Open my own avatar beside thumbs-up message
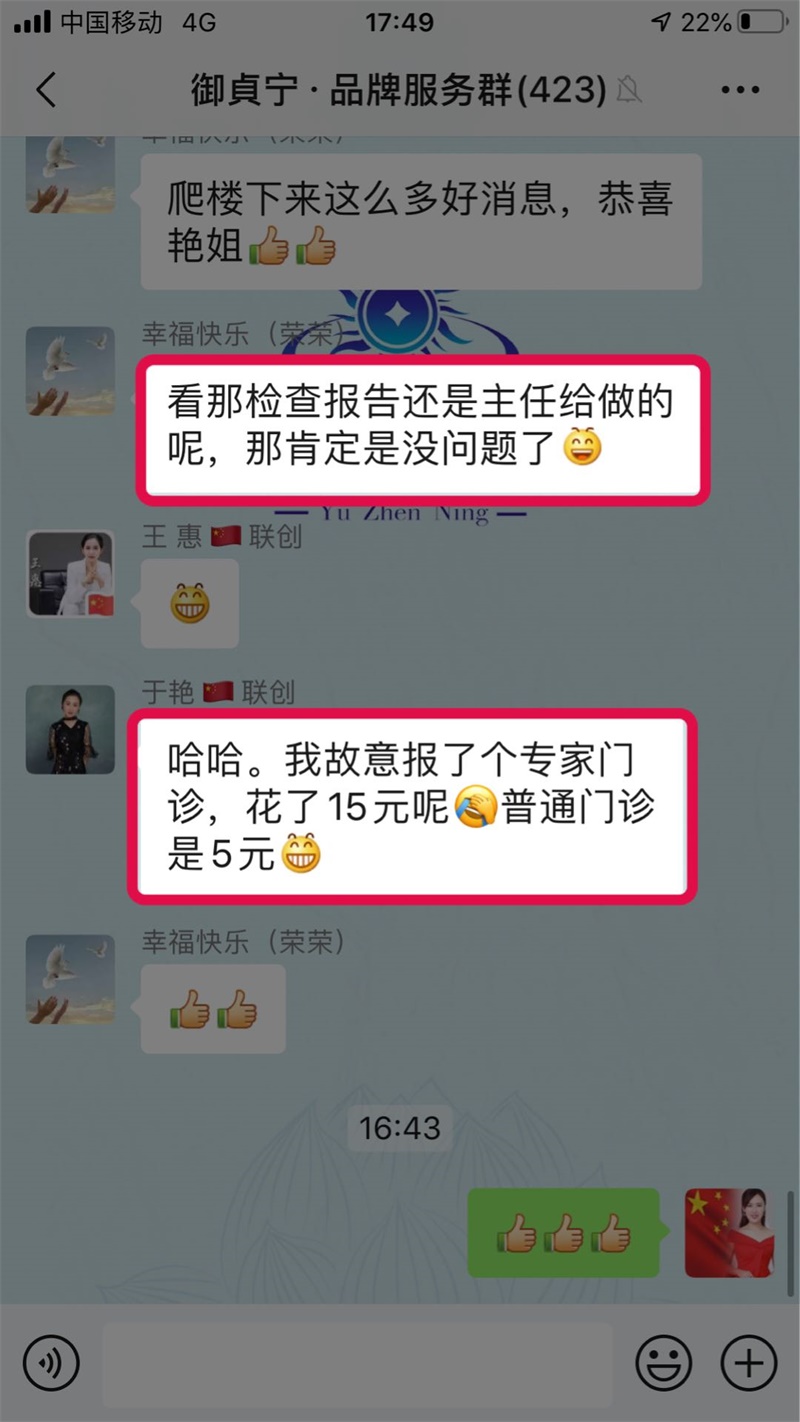800x1422 pixels. coord(729,1232)
